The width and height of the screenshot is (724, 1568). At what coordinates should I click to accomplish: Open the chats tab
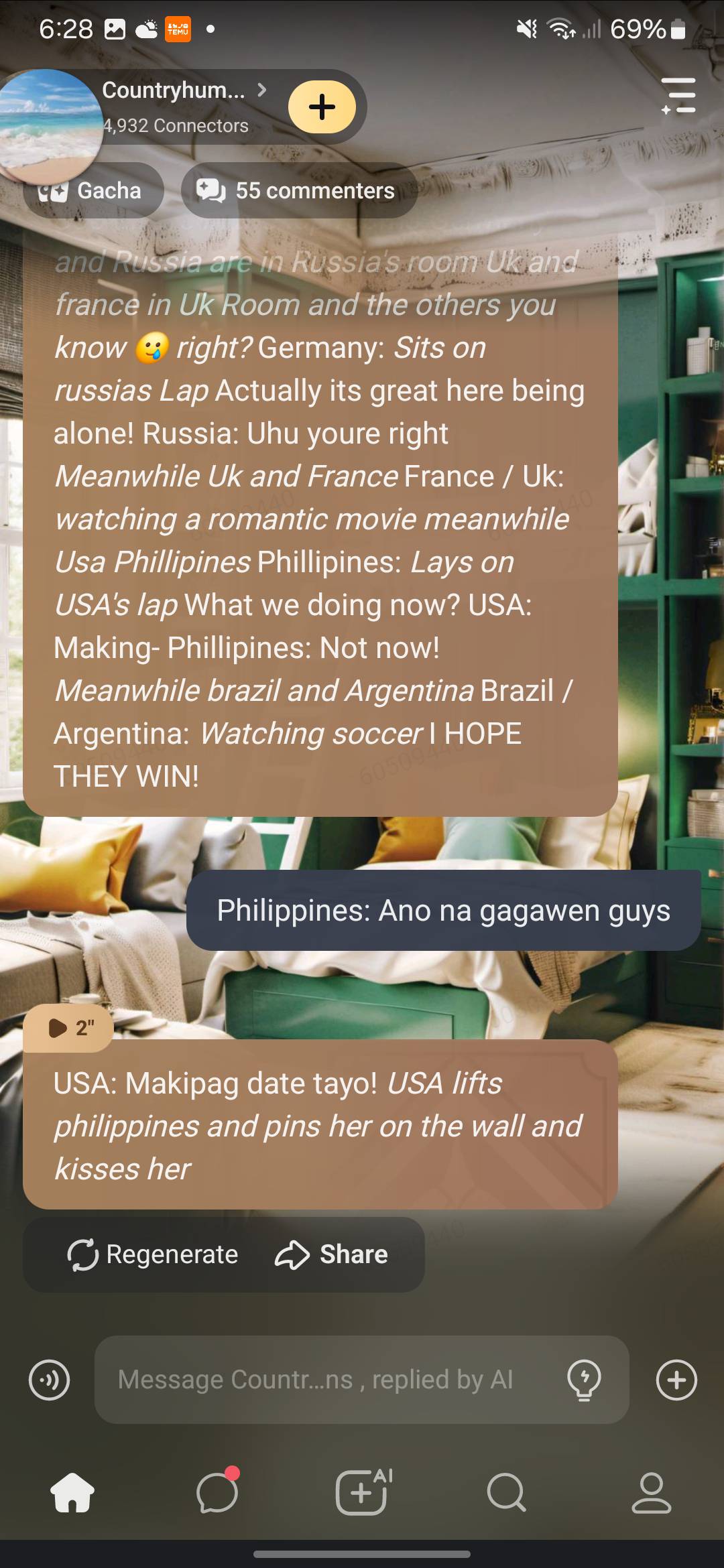pos(217,1493)
